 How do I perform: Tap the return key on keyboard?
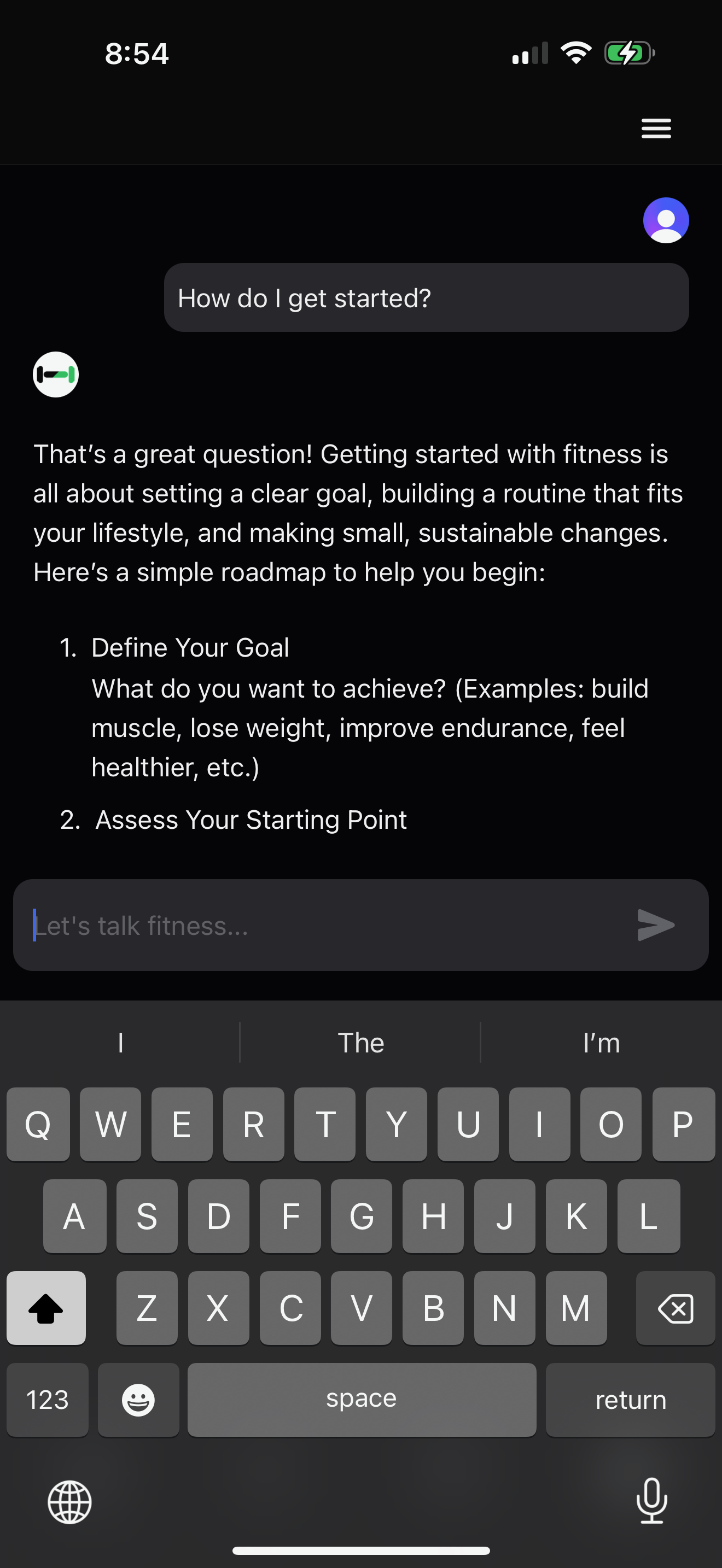point(630,1400)
